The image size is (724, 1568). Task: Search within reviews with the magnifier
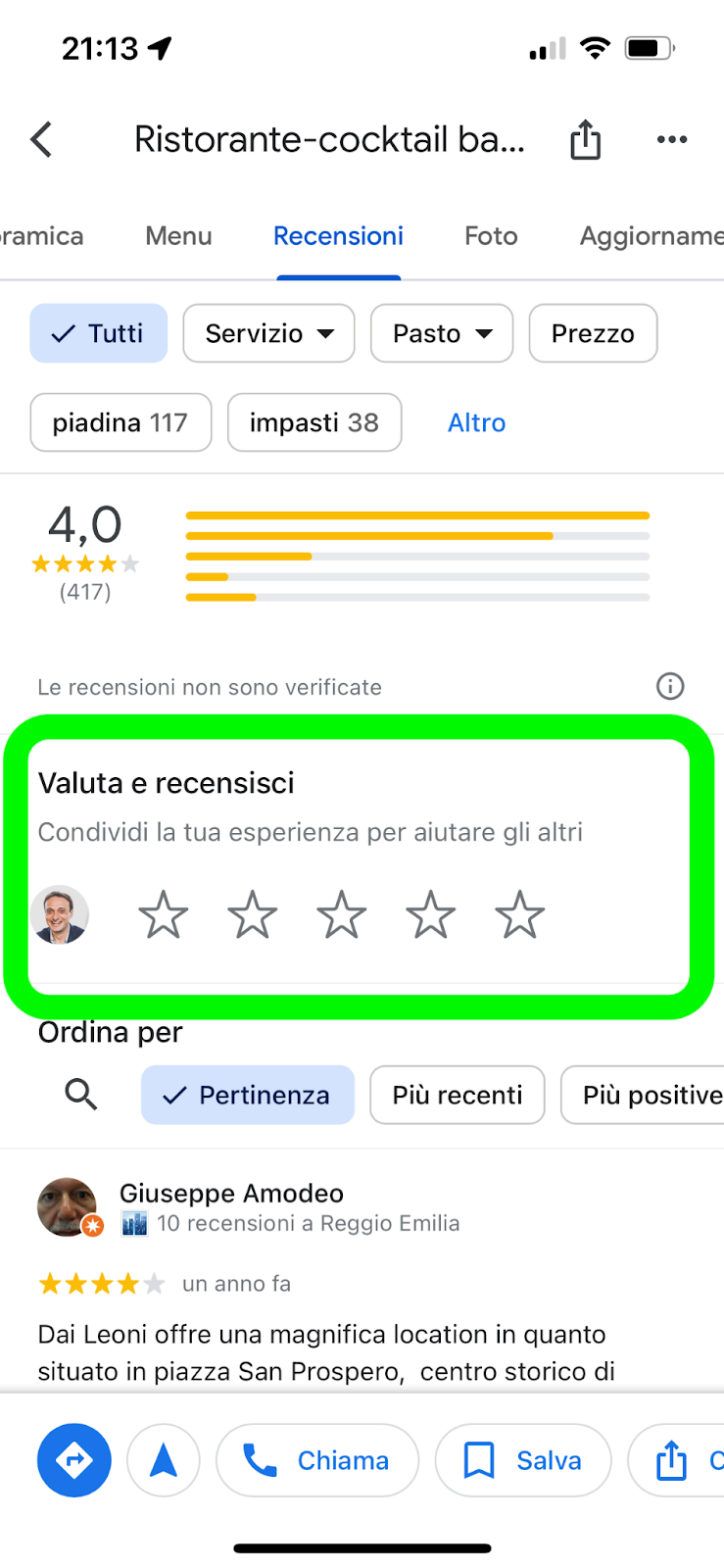coord(81,1094)
